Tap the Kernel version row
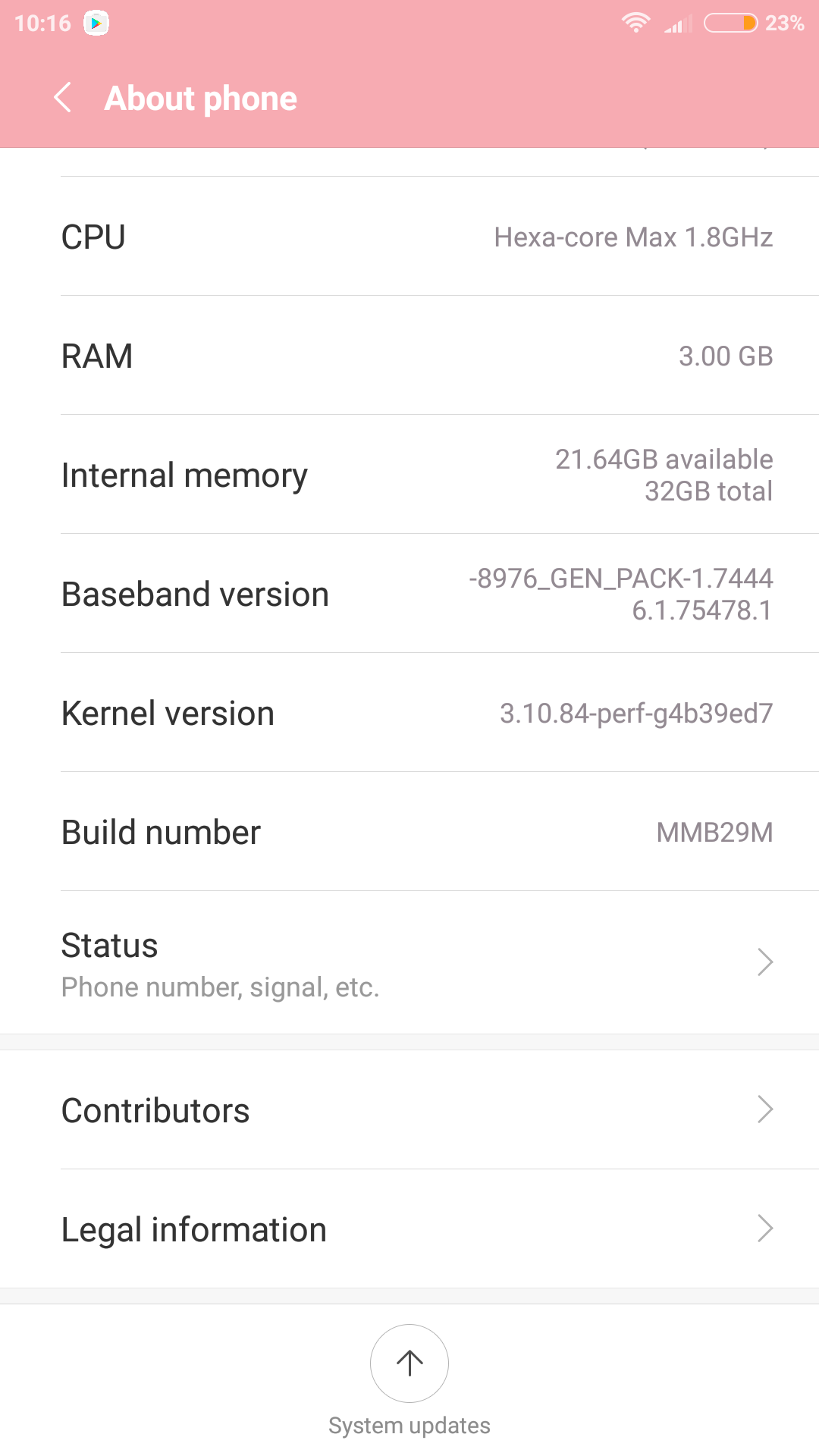The width and height of the screenshot is (819, 1456). (409, 713)
